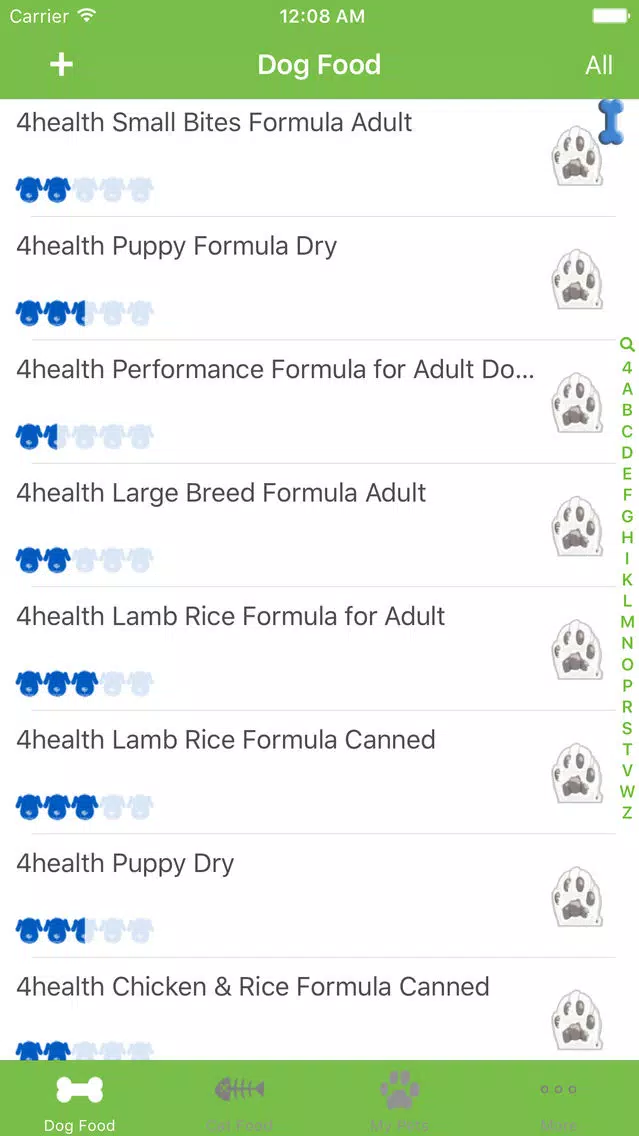This screenshot has width=639, height=1136.
Task: Open the All filter in header
Action: pos(598,65)
